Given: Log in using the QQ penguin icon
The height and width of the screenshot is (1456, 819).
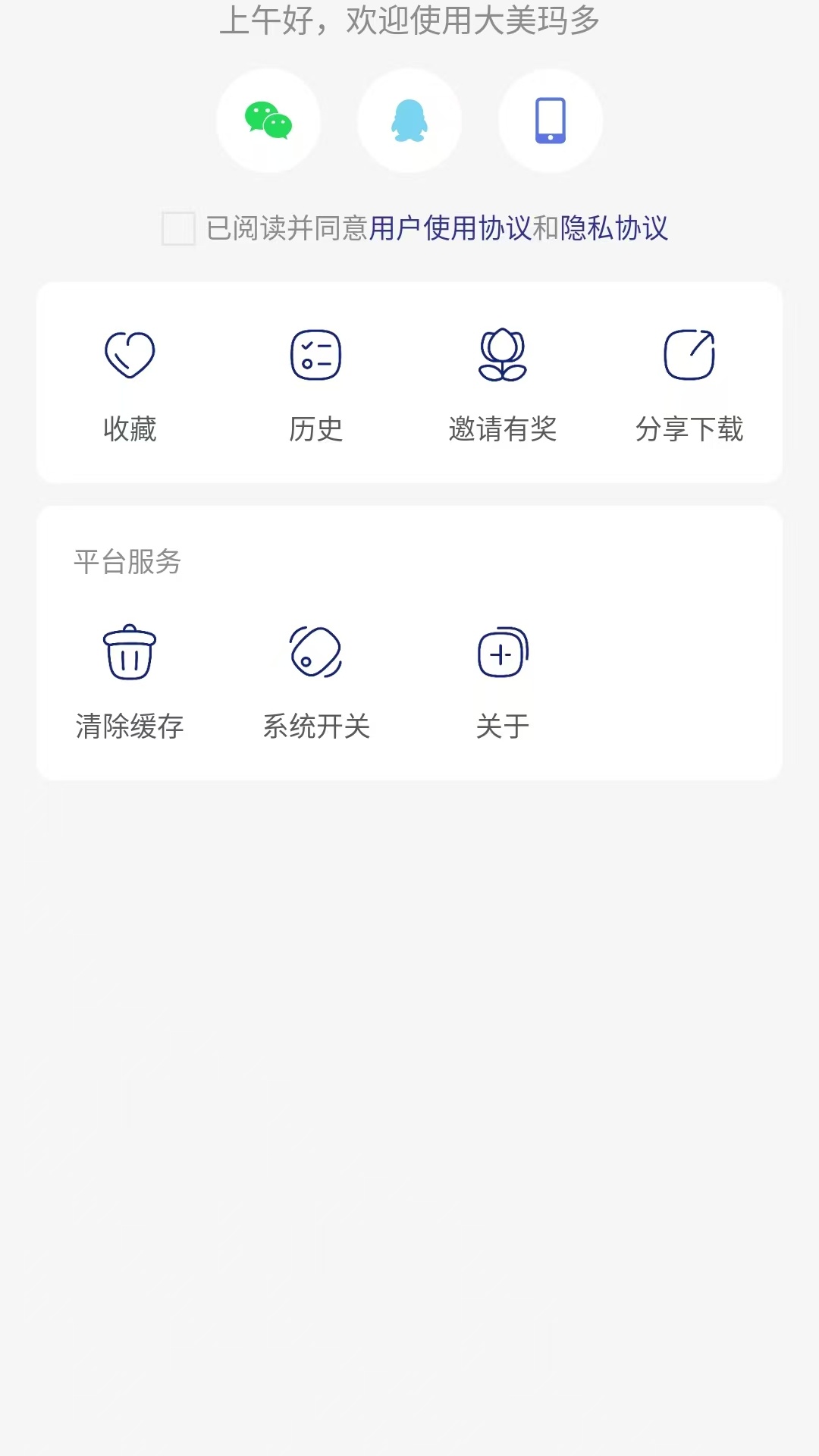Looking at the screenshot, I should tap(409, 121).
